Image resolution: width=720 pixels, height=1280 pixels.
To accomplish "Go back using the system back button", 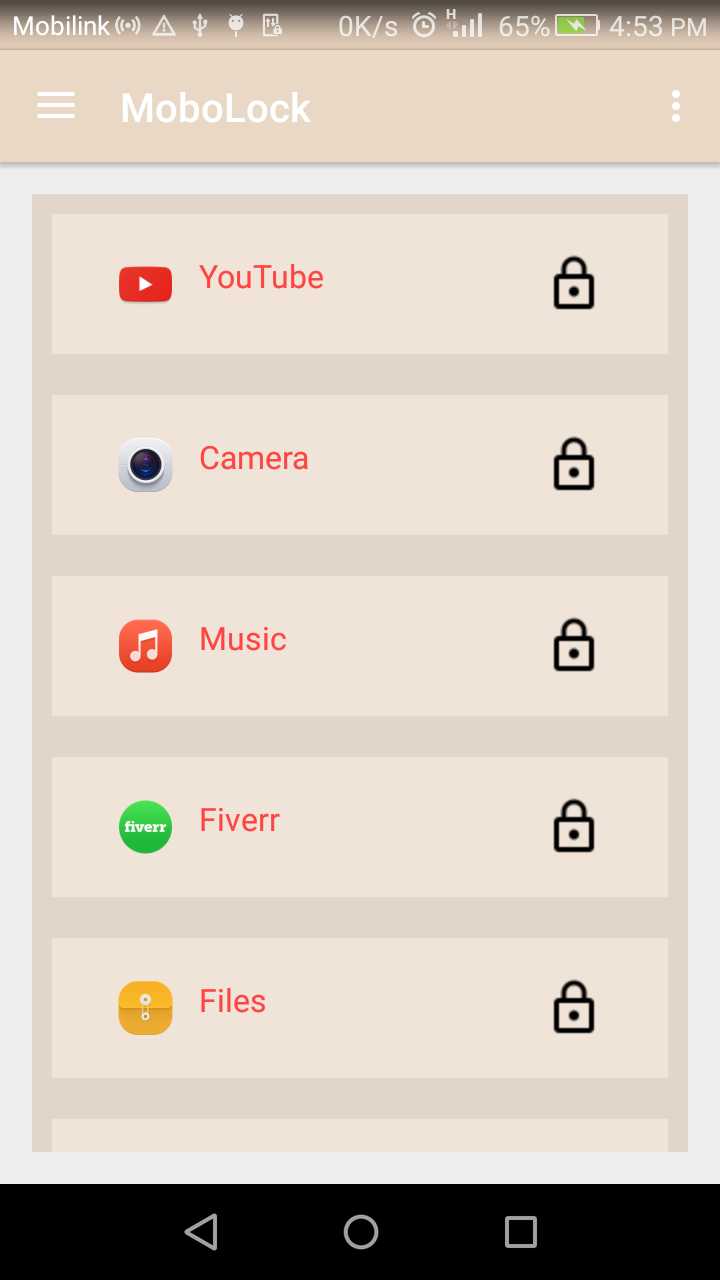I will tap(201, 1232).
